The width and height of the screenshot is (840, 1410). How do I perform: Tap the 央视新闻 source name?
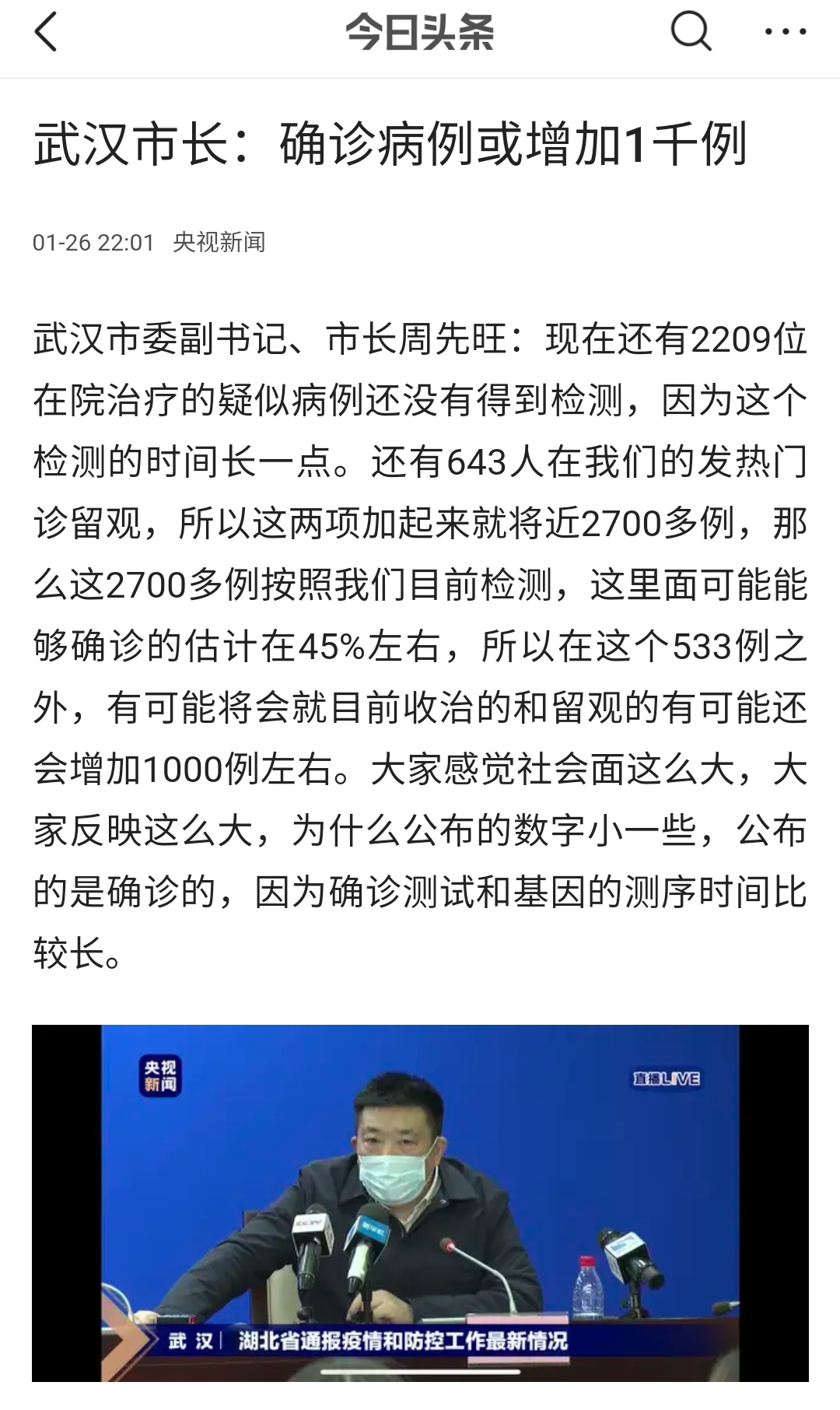pyautogui.click(x=219, y=242)
